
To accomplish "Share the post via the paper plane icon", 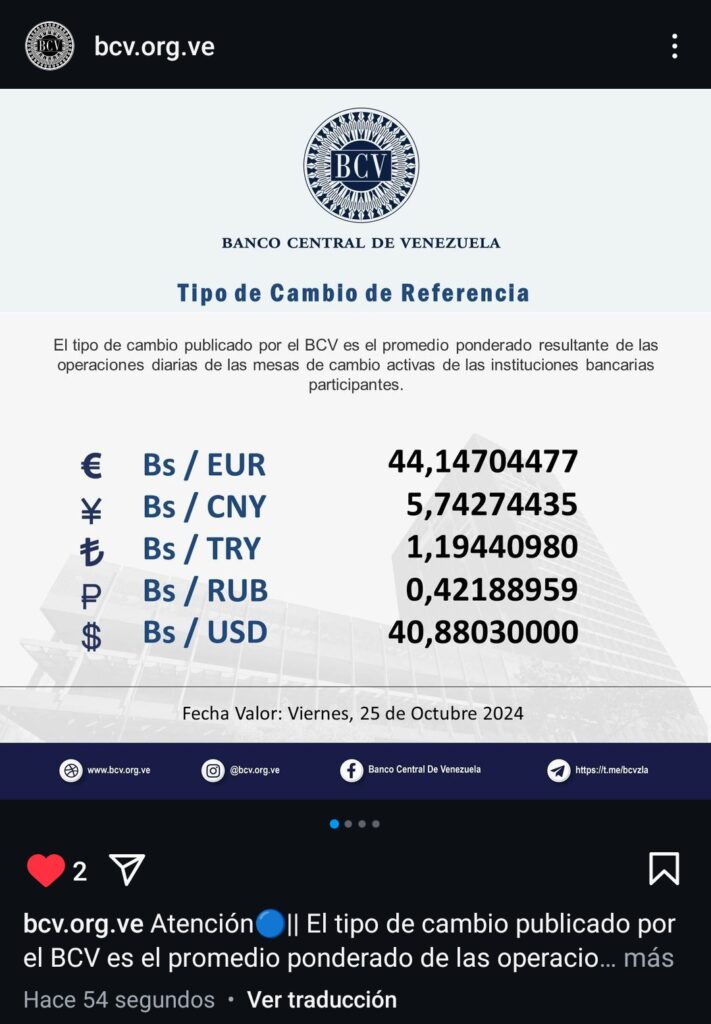I will (x=127, y=869).
